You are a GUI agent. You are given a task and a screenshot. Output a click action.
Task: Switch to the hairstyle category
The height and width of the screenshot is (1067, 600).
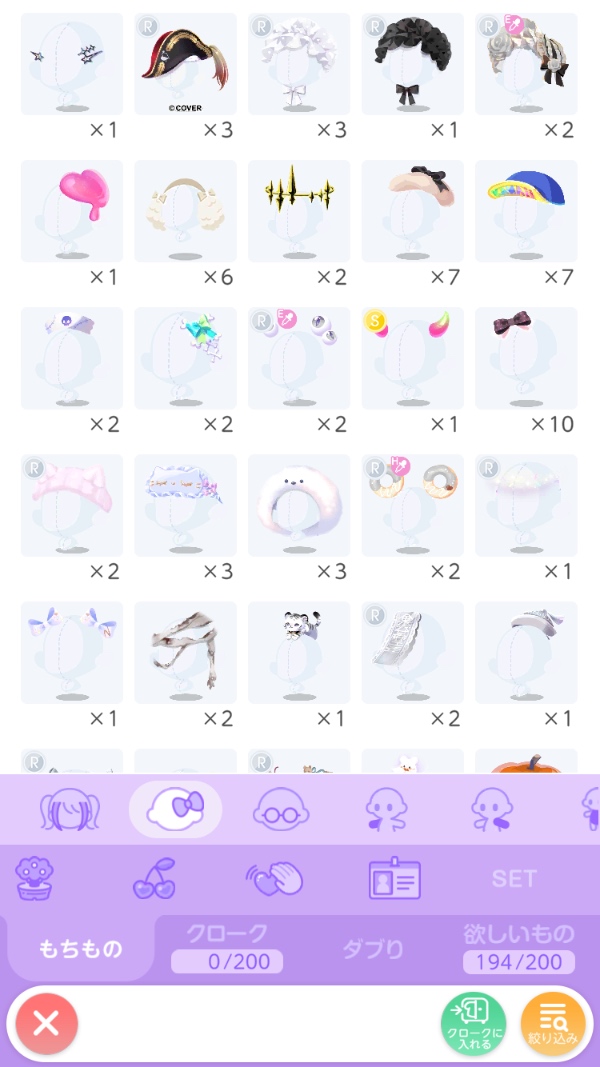[68, 810]
